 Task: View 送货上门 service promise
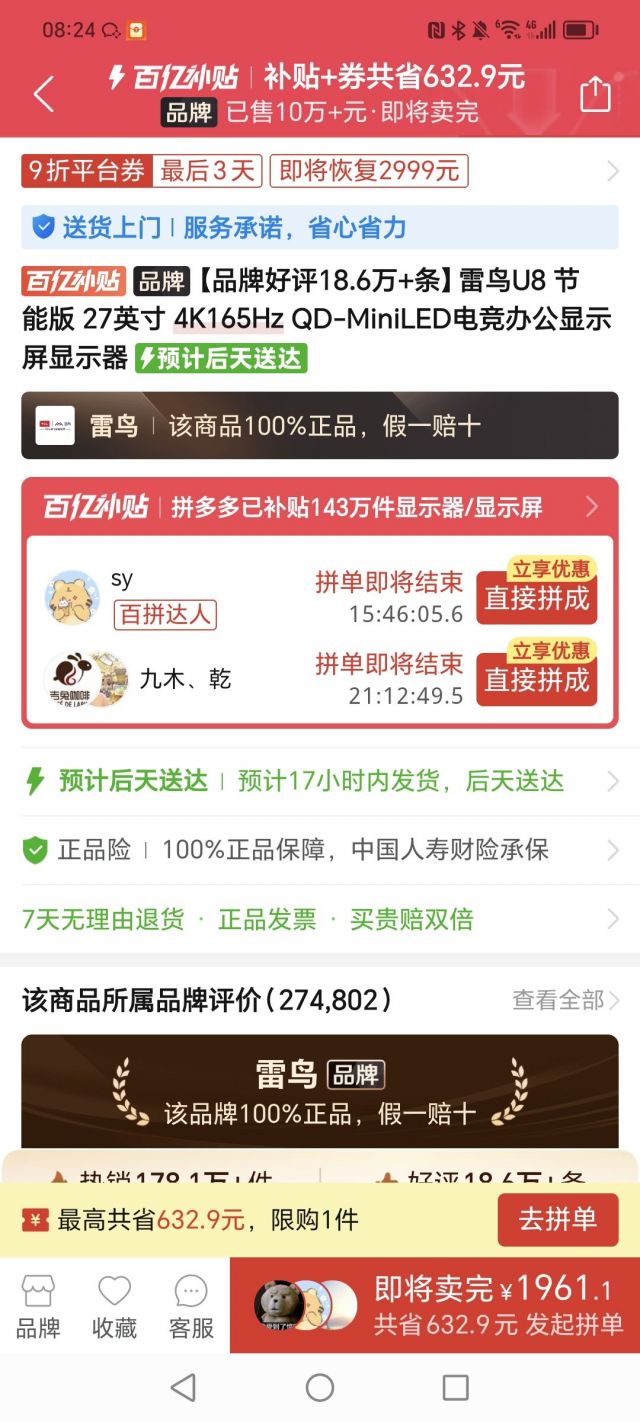[x=320, y=227]
